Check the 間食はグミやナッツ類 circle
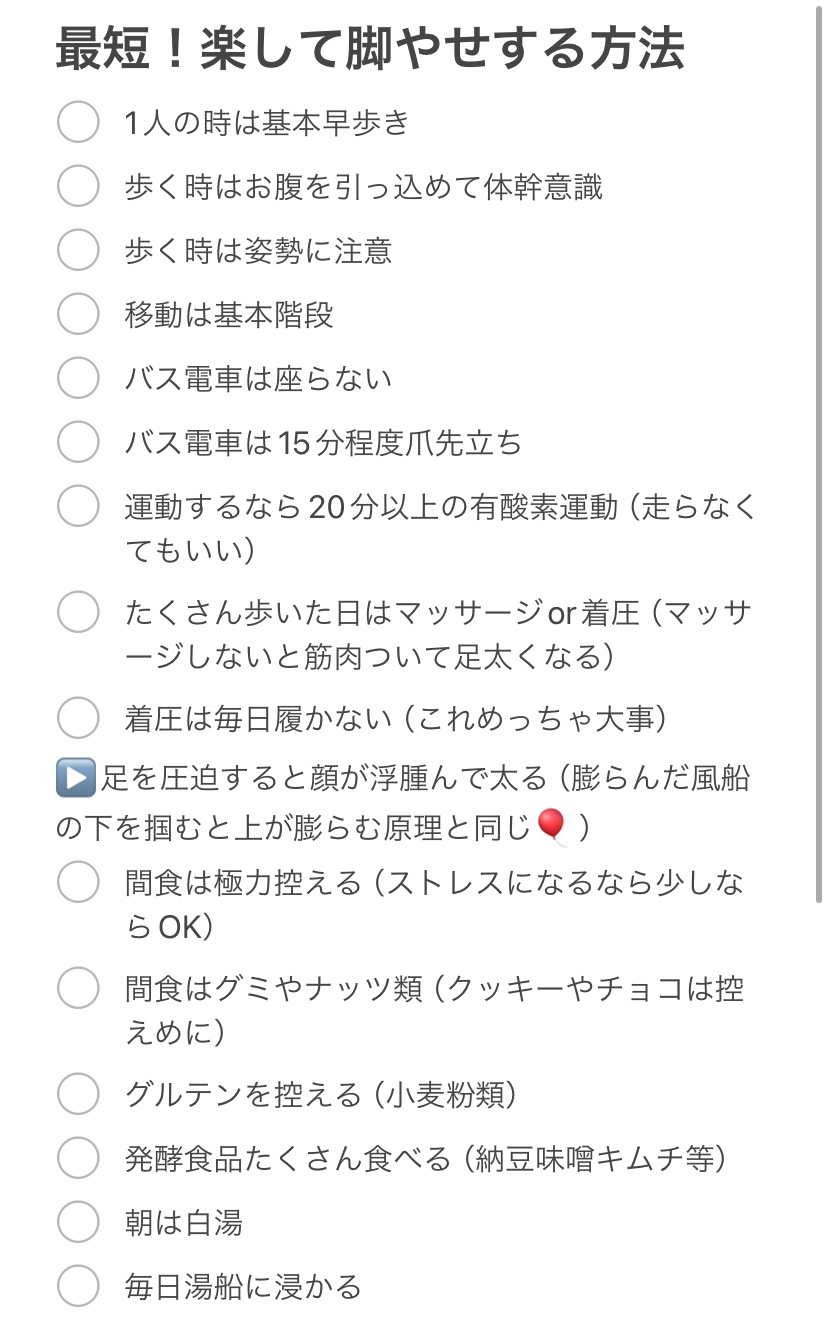 click(77, 987)
